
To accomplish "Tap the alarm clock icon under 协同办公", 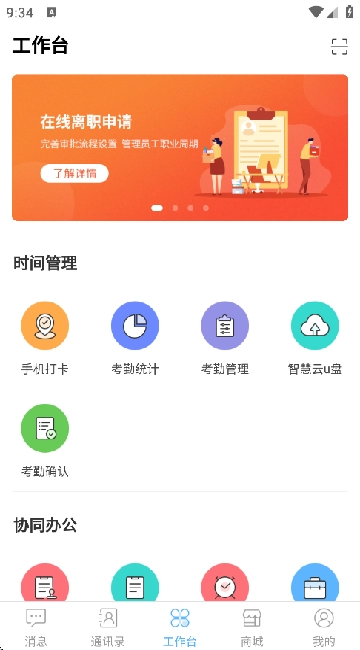I will coord(225,582).
